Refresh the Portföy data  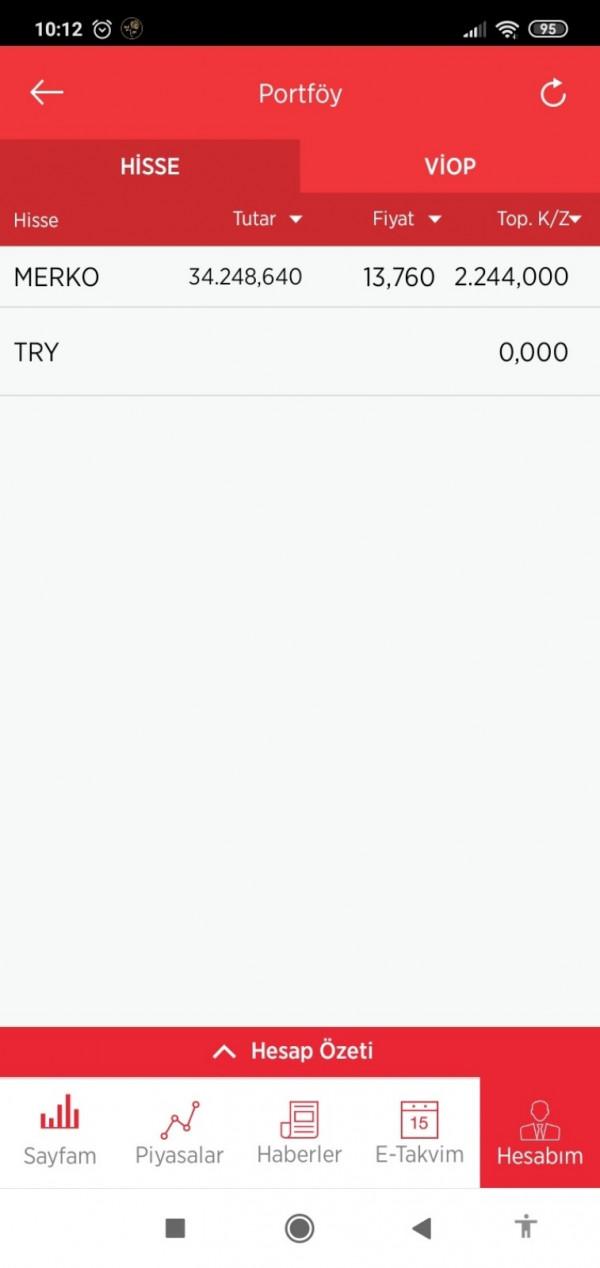click(553, 93)
